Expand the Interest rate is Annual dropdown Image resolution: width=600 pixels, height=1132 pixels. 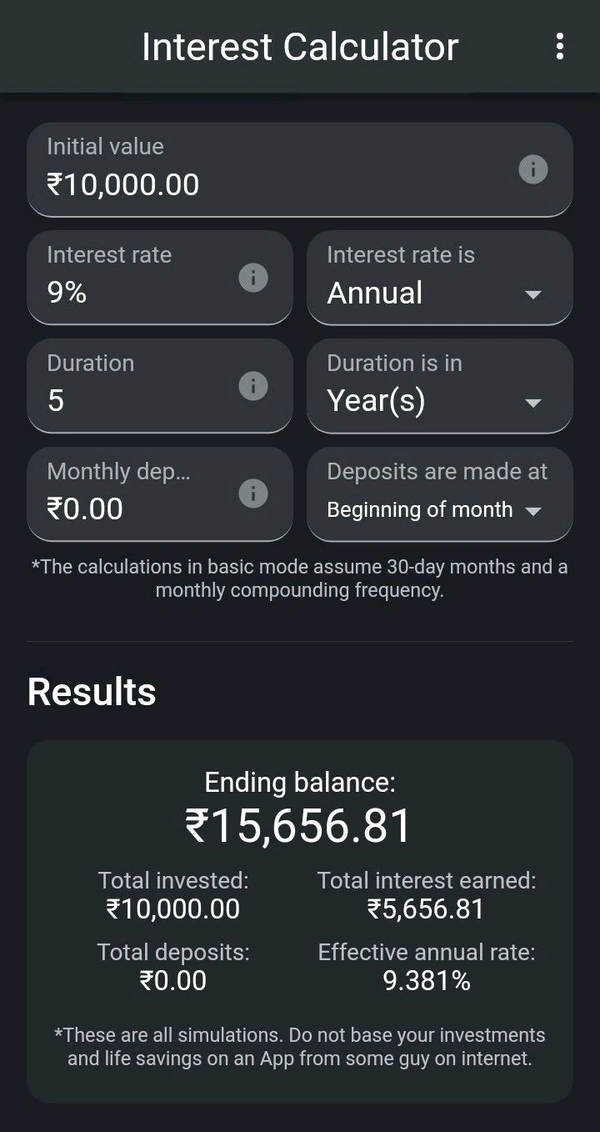[x=440, y=292]
